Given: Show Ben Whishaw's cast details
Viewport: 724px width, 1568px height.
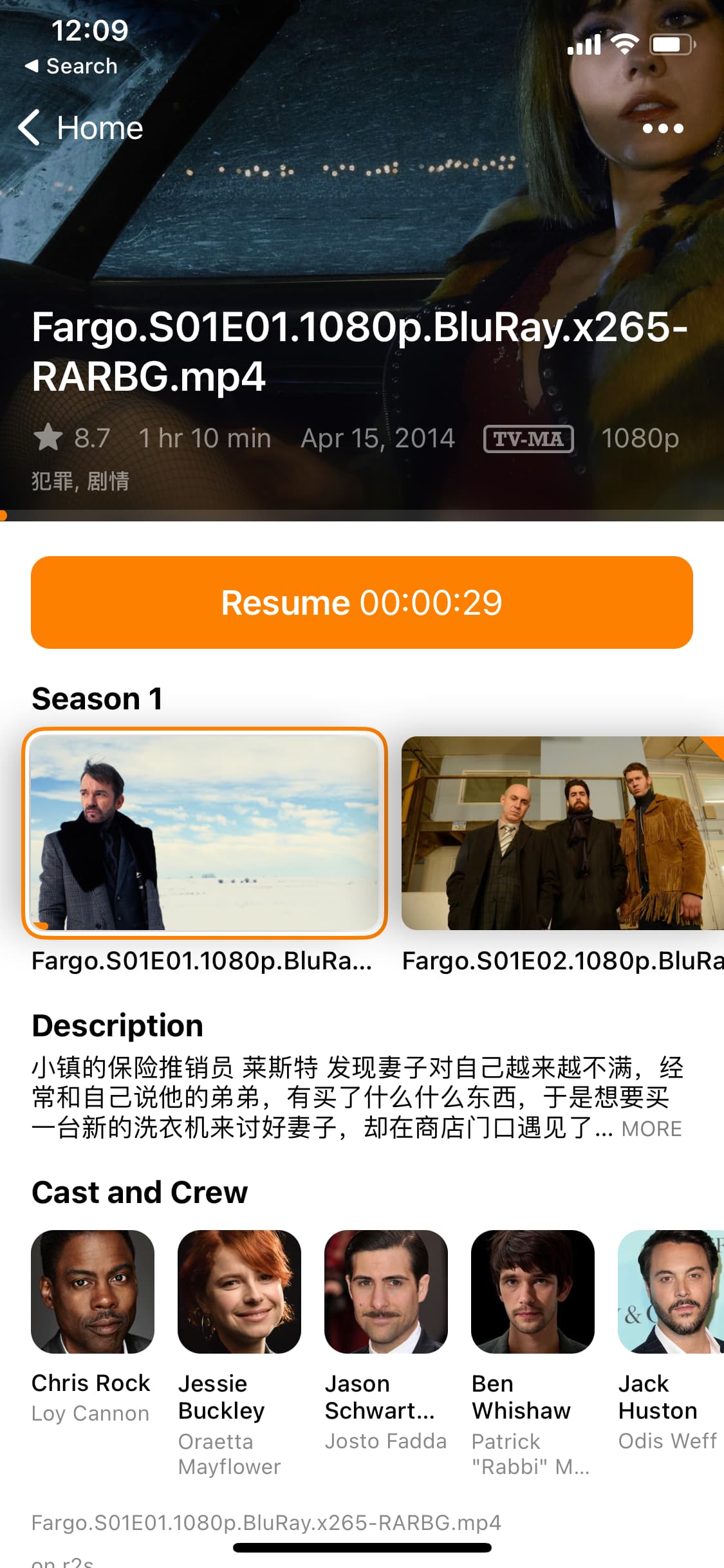Looking at the screenshot, I should (x=533, y=1292).
